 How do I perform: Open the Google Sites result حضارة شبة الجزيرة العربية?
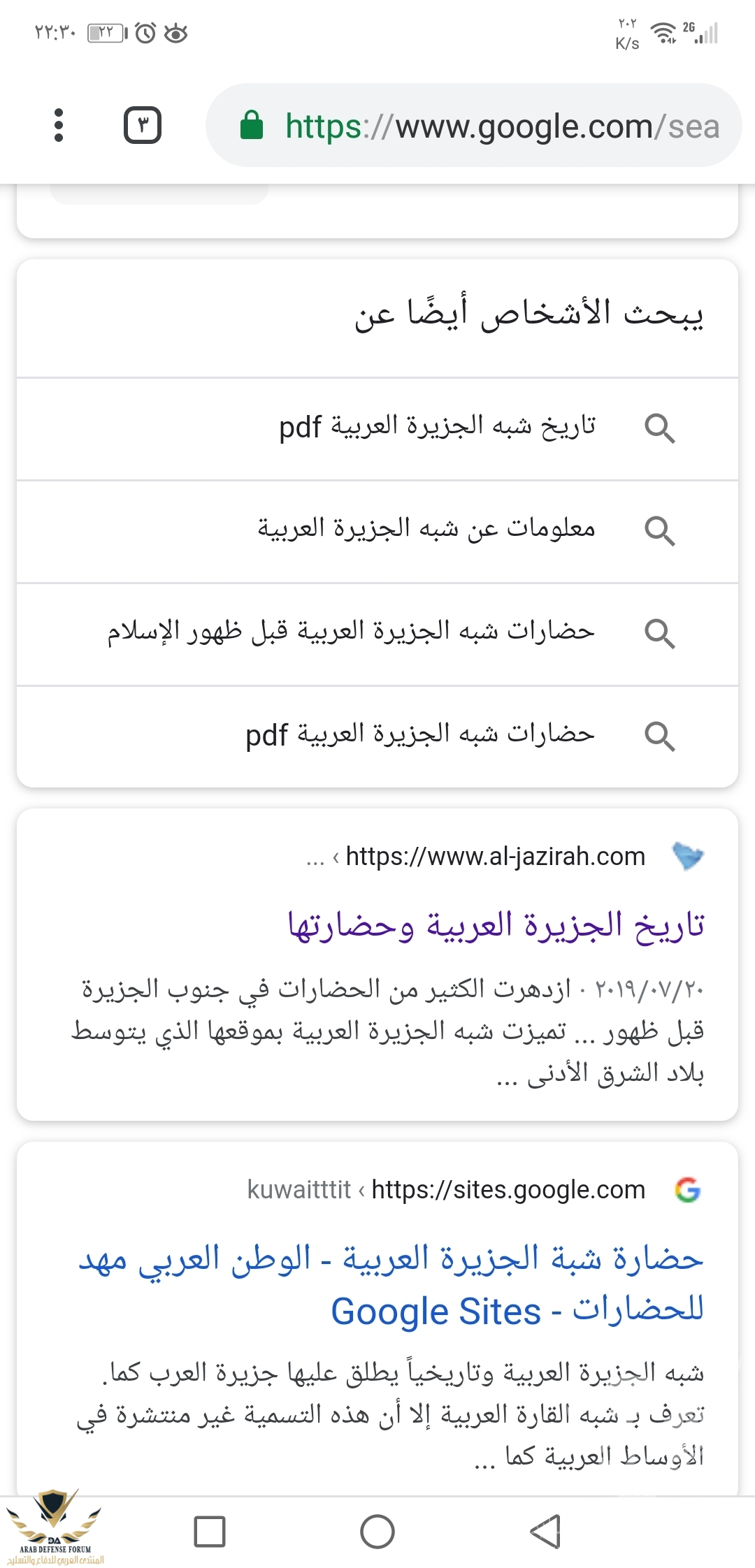[x=391, y=1284]
